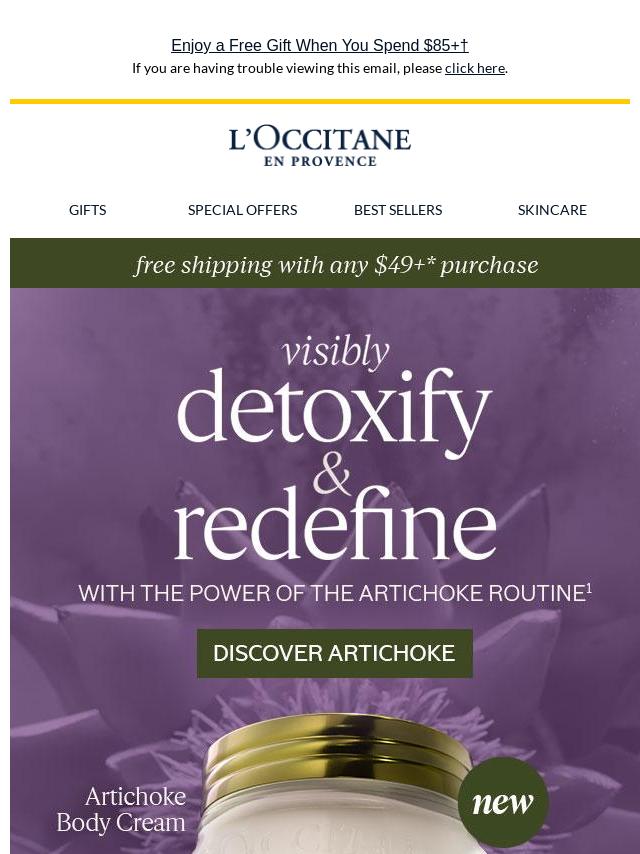The height and width of the screenshot is (854, 640).
Task: Go to Special Offers
Action: click(242, 210)
